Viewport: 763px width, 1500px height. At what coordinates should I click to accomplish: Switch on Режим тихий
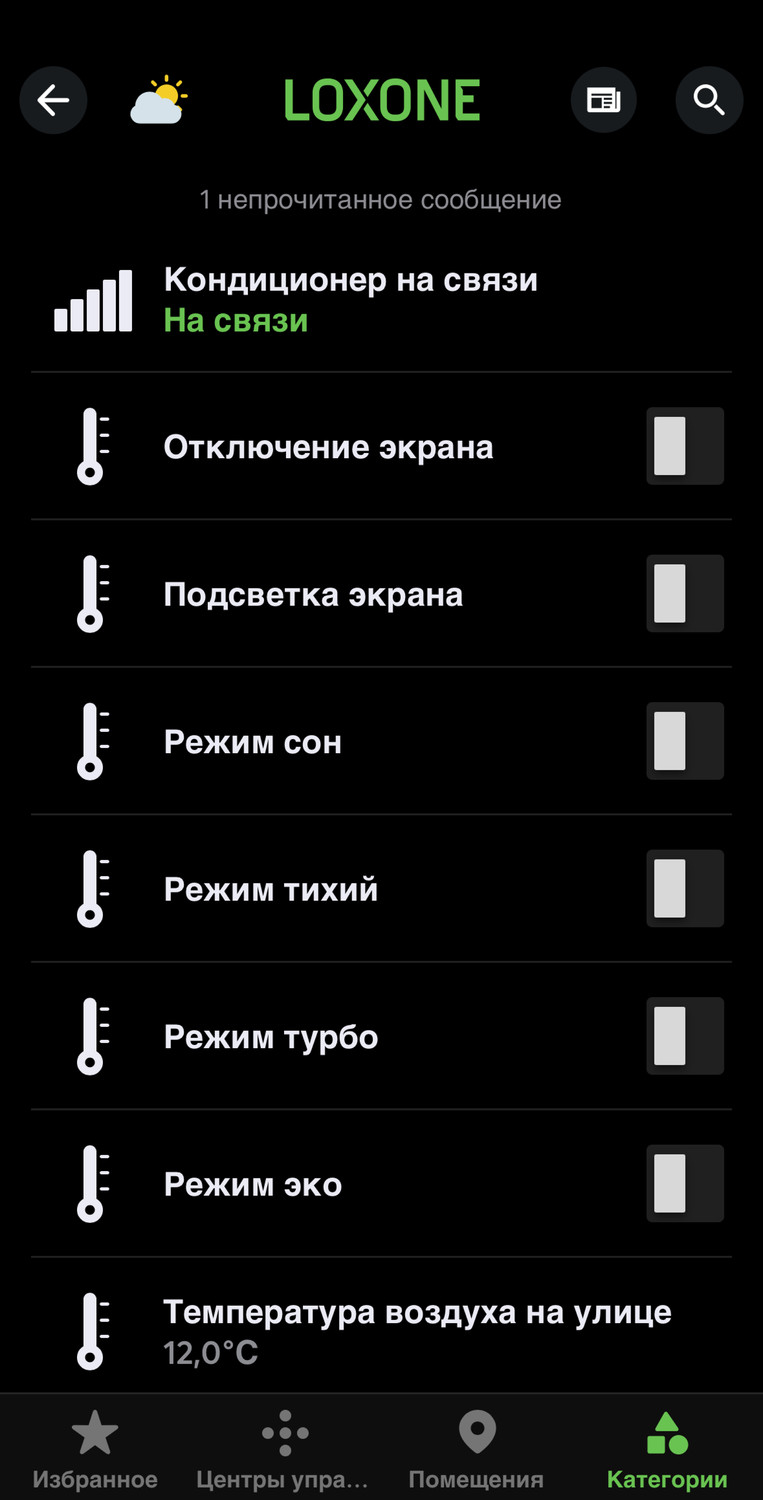tap(684, 889)
